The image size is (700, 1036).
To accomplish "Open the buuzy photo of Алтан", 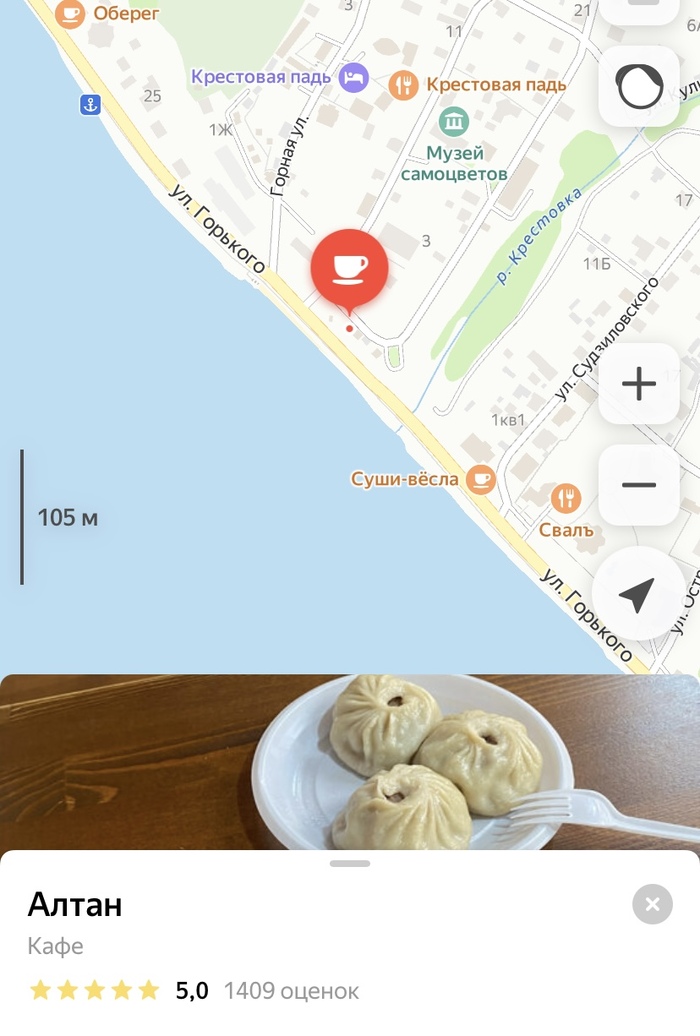I will pos(350,762).
